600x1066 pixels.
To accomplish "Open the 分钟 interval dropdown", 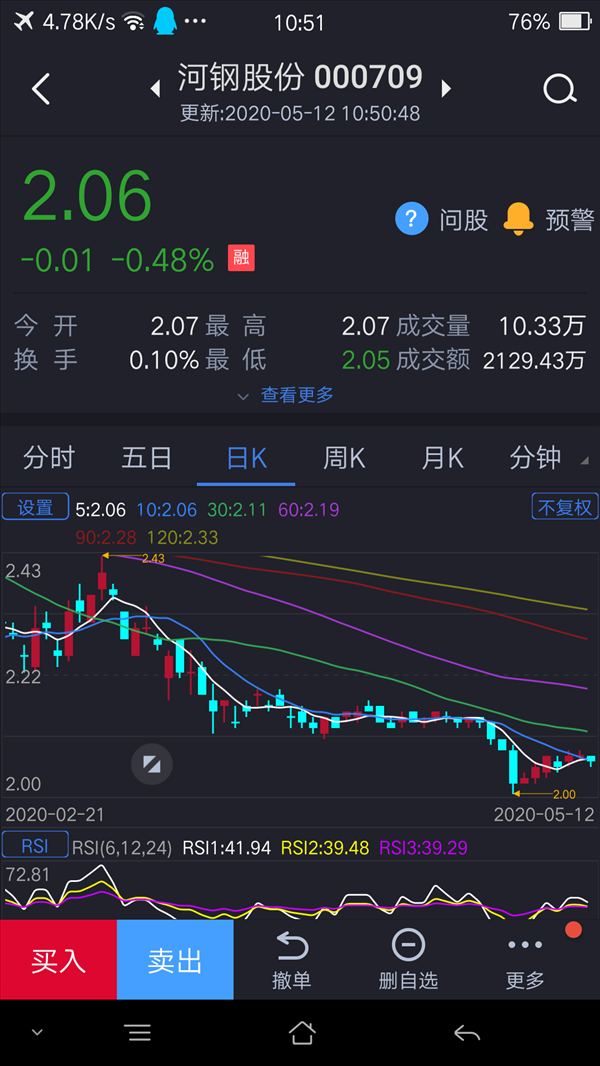I will [548, 459].
